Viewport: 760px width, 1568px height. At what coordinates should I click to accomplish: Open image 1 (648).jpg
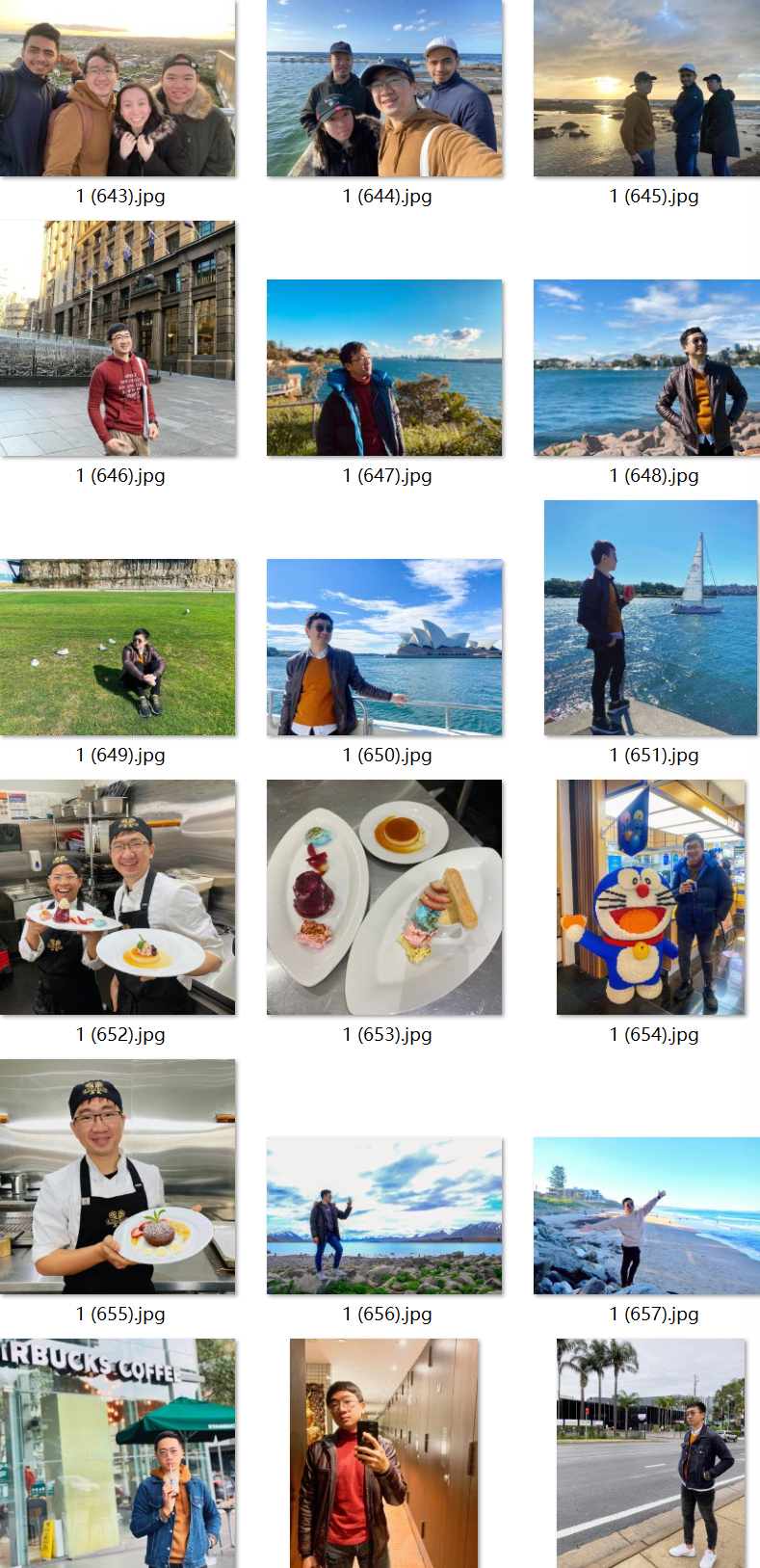(x=646, y=367)
